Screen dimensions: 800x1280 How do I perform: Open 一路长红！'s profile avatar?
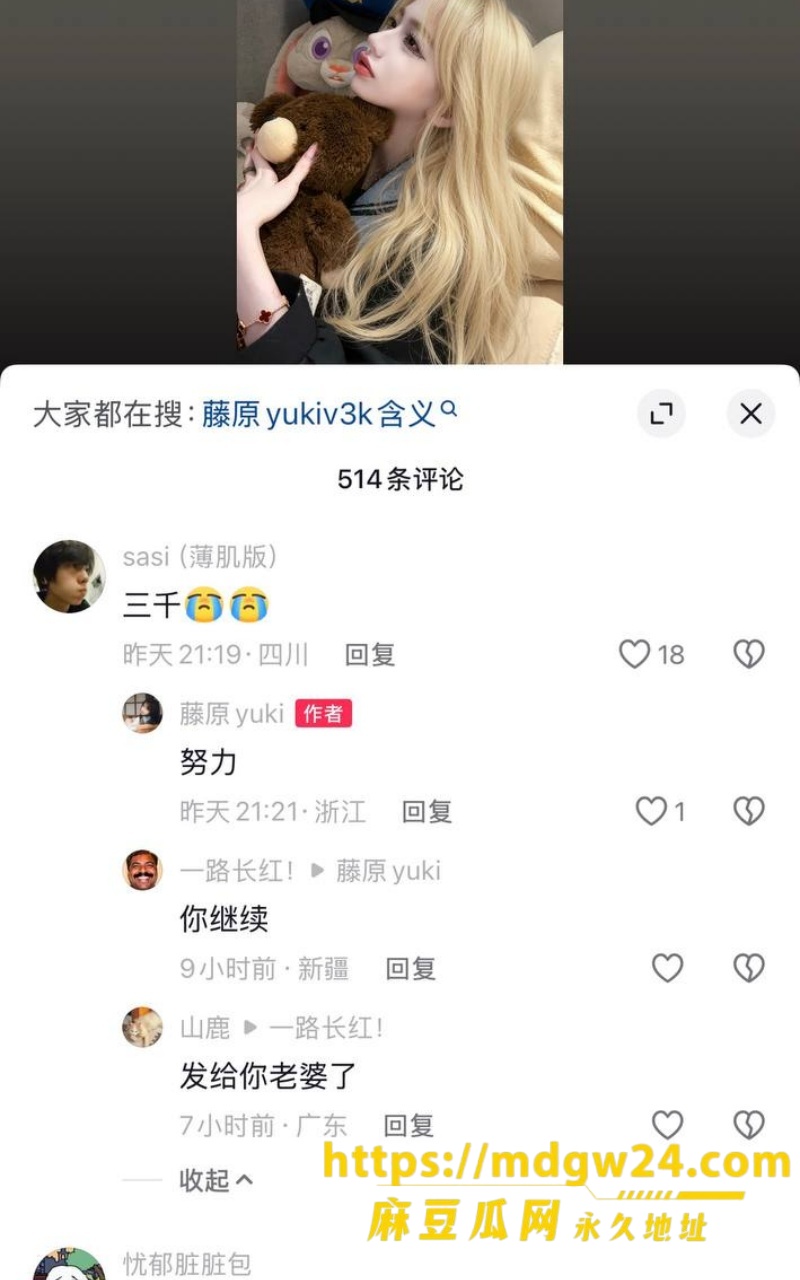[142, 870]
